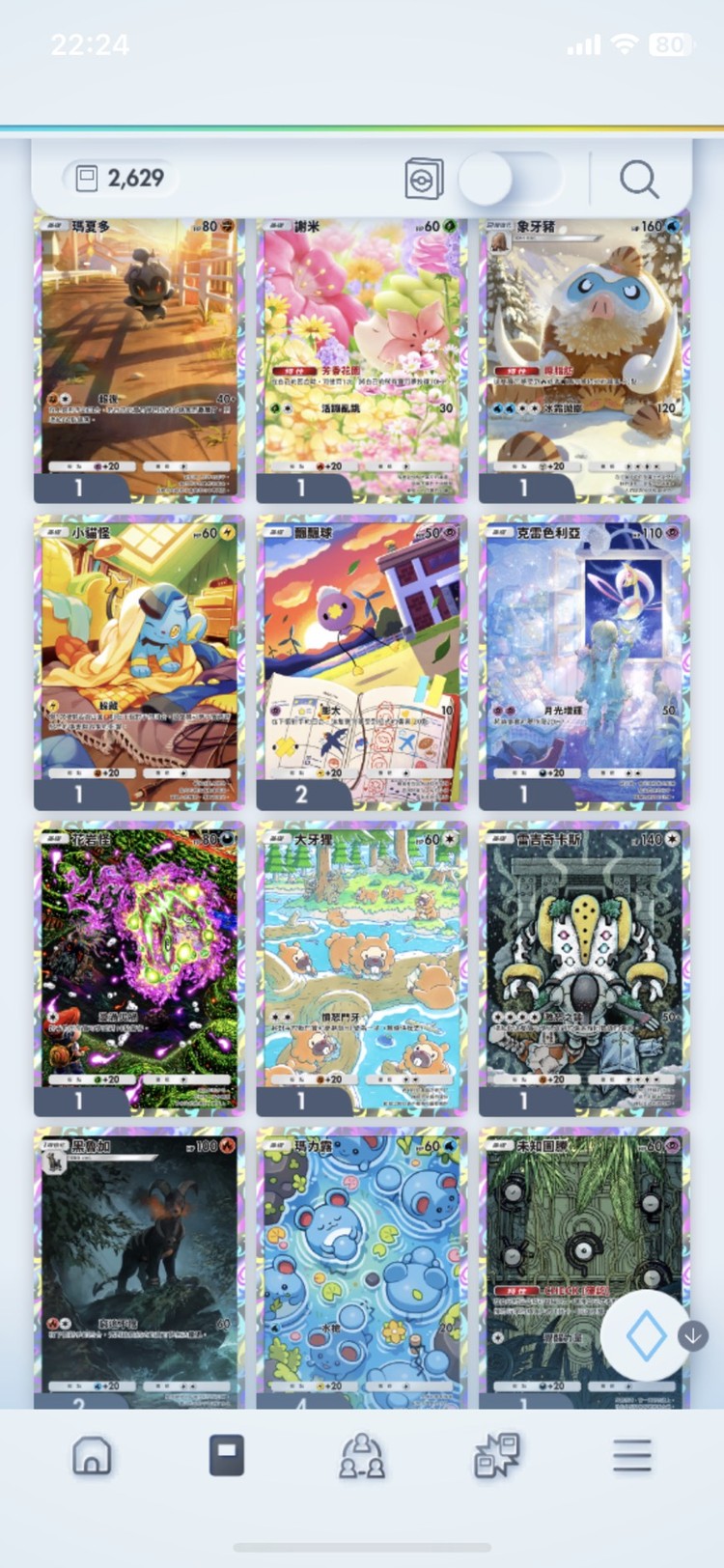
Task: Tap the floating diamond filter button
Action: coord(645,1336)
